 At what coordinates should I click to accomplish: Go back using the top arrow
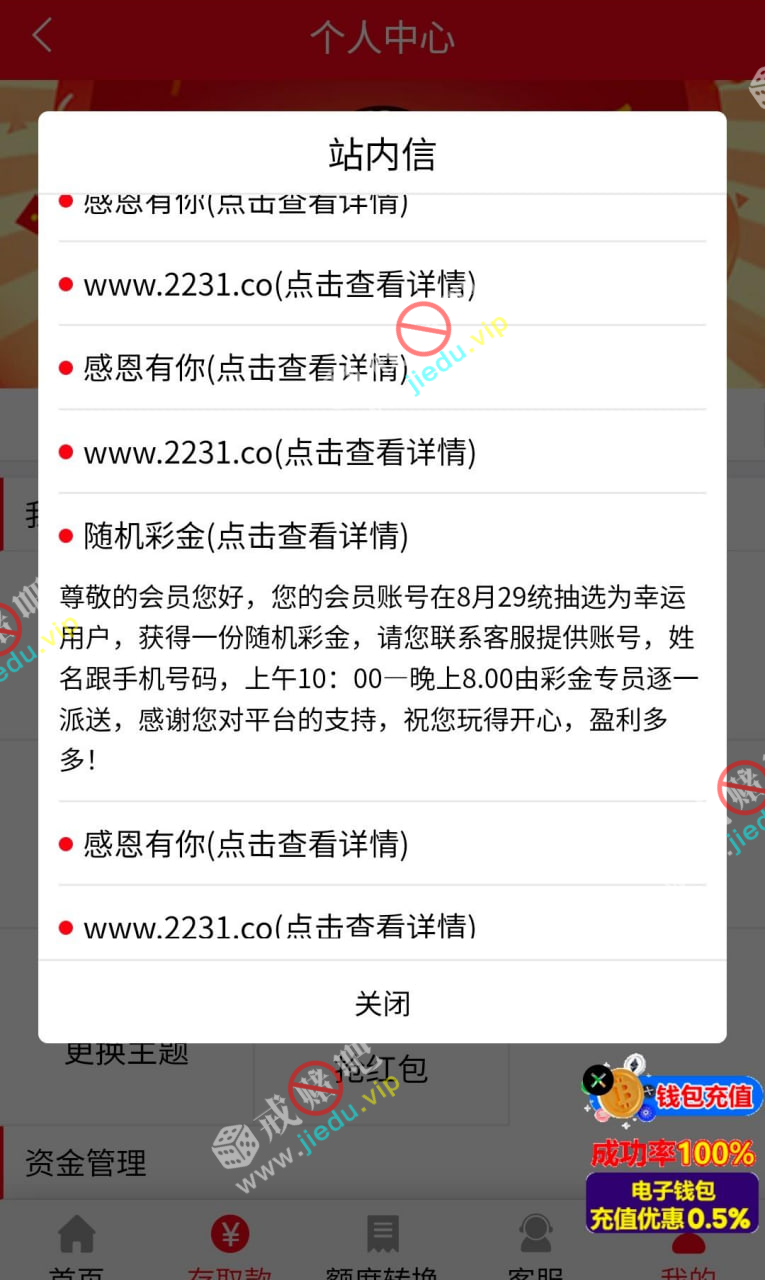[x=42, y=36]
